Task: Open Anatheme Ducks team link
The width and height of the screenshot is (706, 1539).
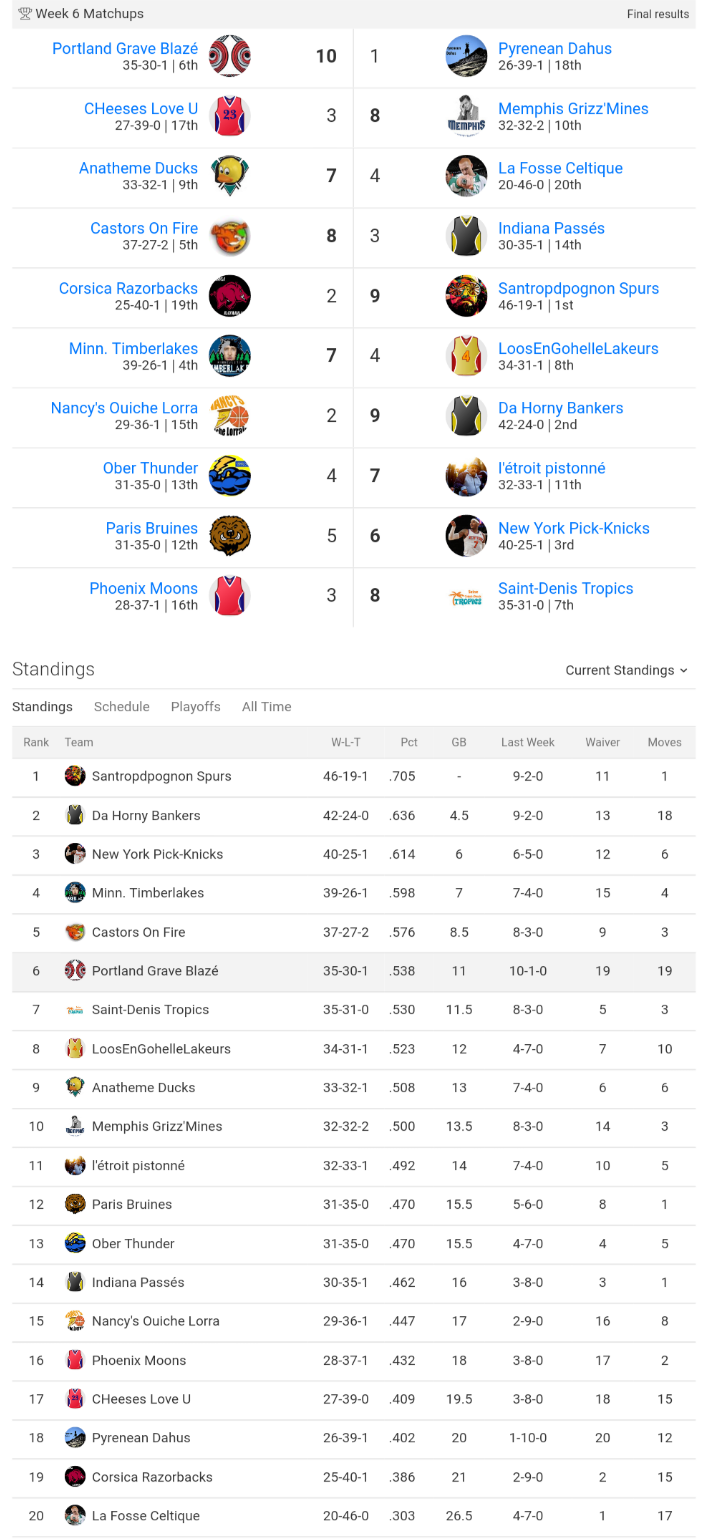Action: tap(138, 169)
